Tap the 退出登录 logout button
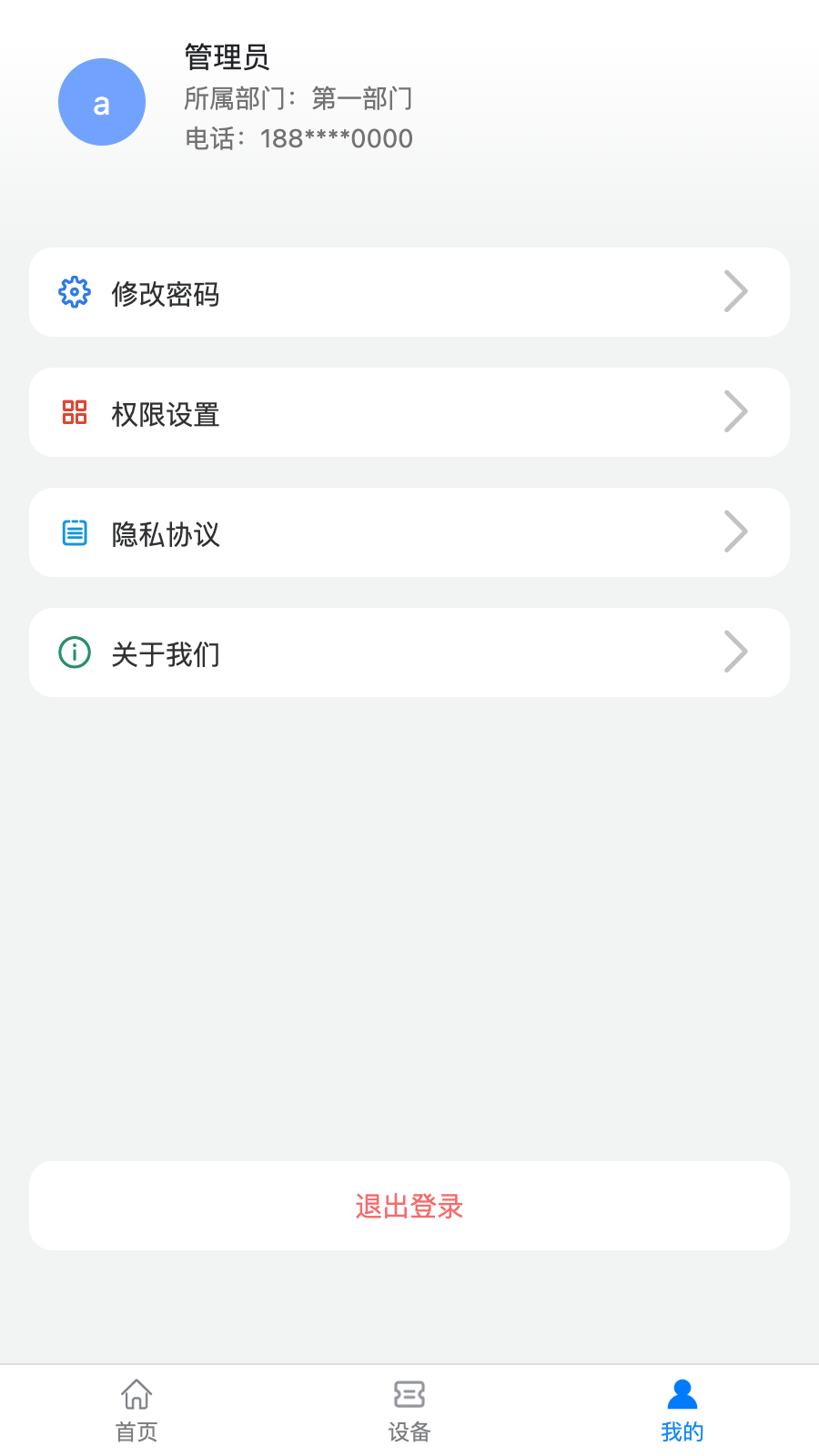819x1456 pixels. [x=409, y=1206]
